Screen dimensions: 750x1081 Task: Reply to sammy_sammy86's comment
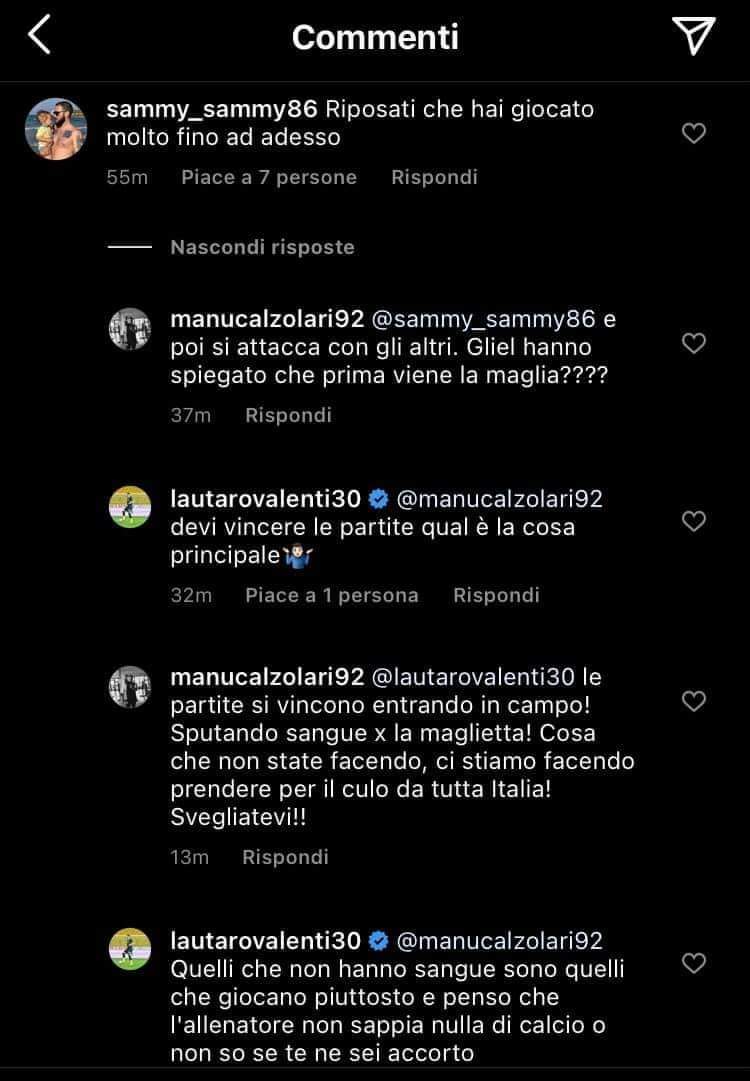coord(434,177)
